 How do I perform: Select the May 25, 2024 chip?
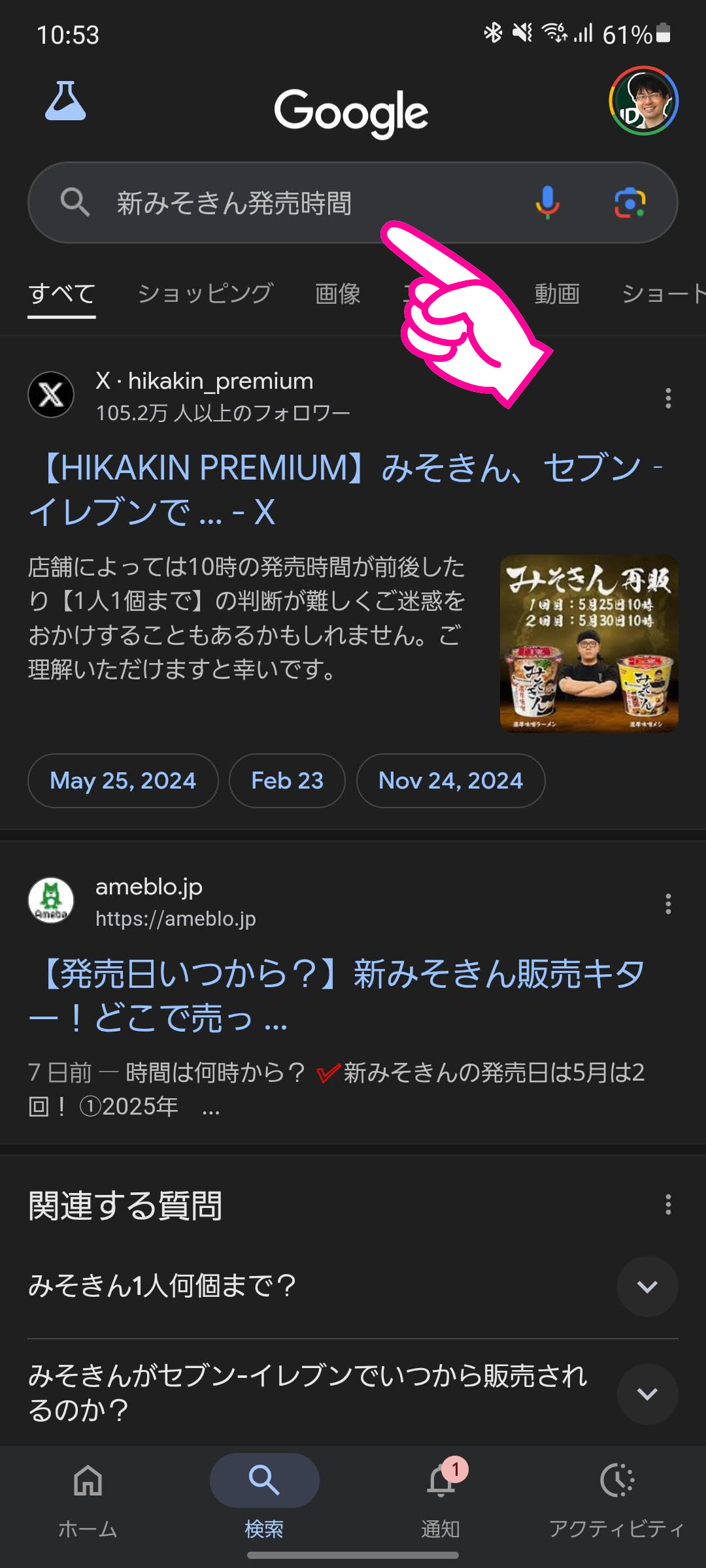[123, 781]
